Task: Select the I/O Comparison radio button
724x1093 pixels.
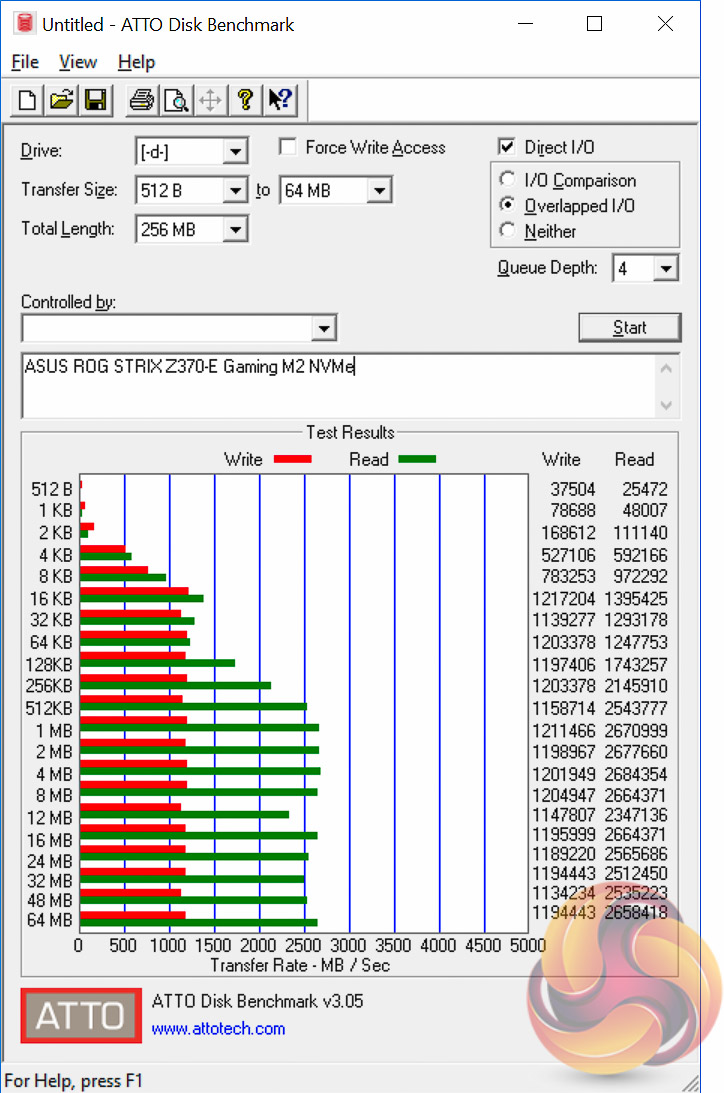Action: (507, 180)
